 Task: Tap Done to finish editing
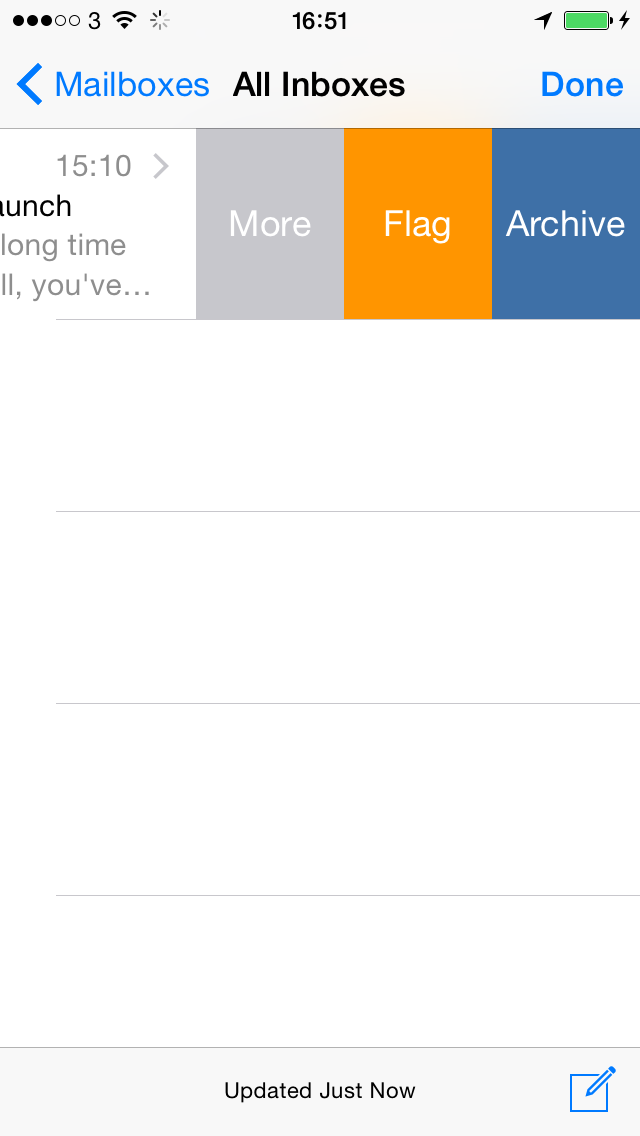pos(581,85)
